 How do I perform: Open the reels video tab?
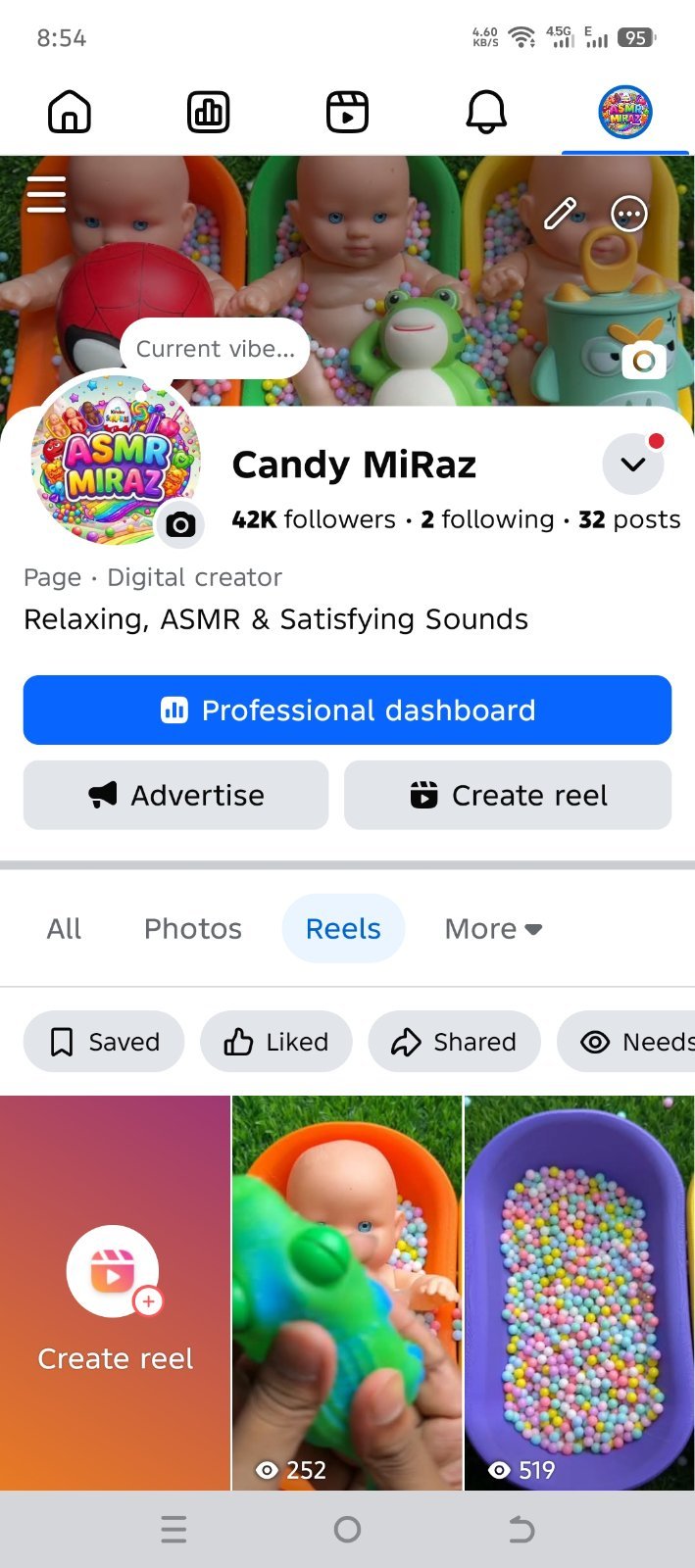[347, 112]
